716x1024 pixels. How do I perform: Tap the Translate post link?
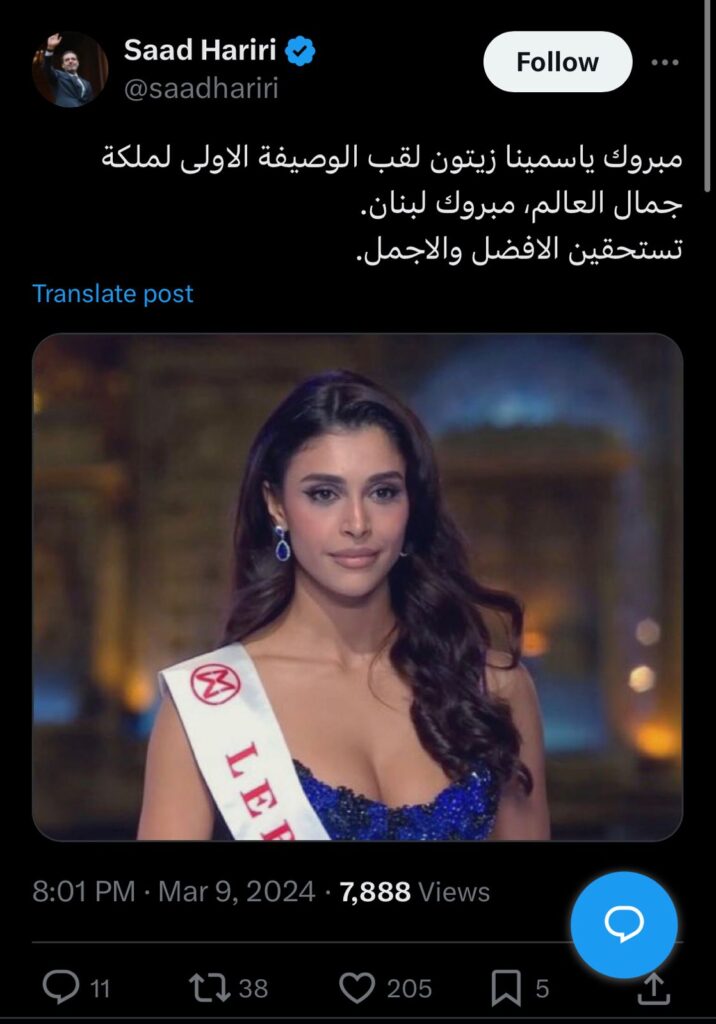(x=113, y=294)
